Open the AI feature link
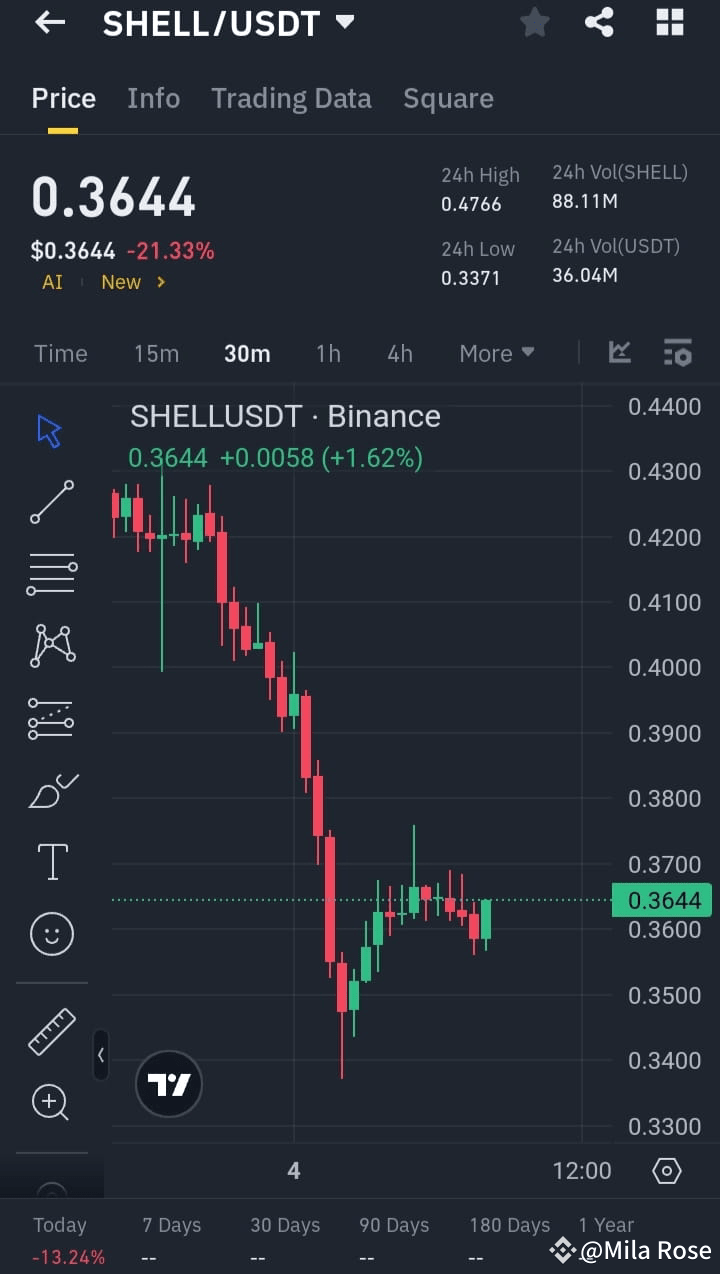The image size is (720, 1274). 51,282
